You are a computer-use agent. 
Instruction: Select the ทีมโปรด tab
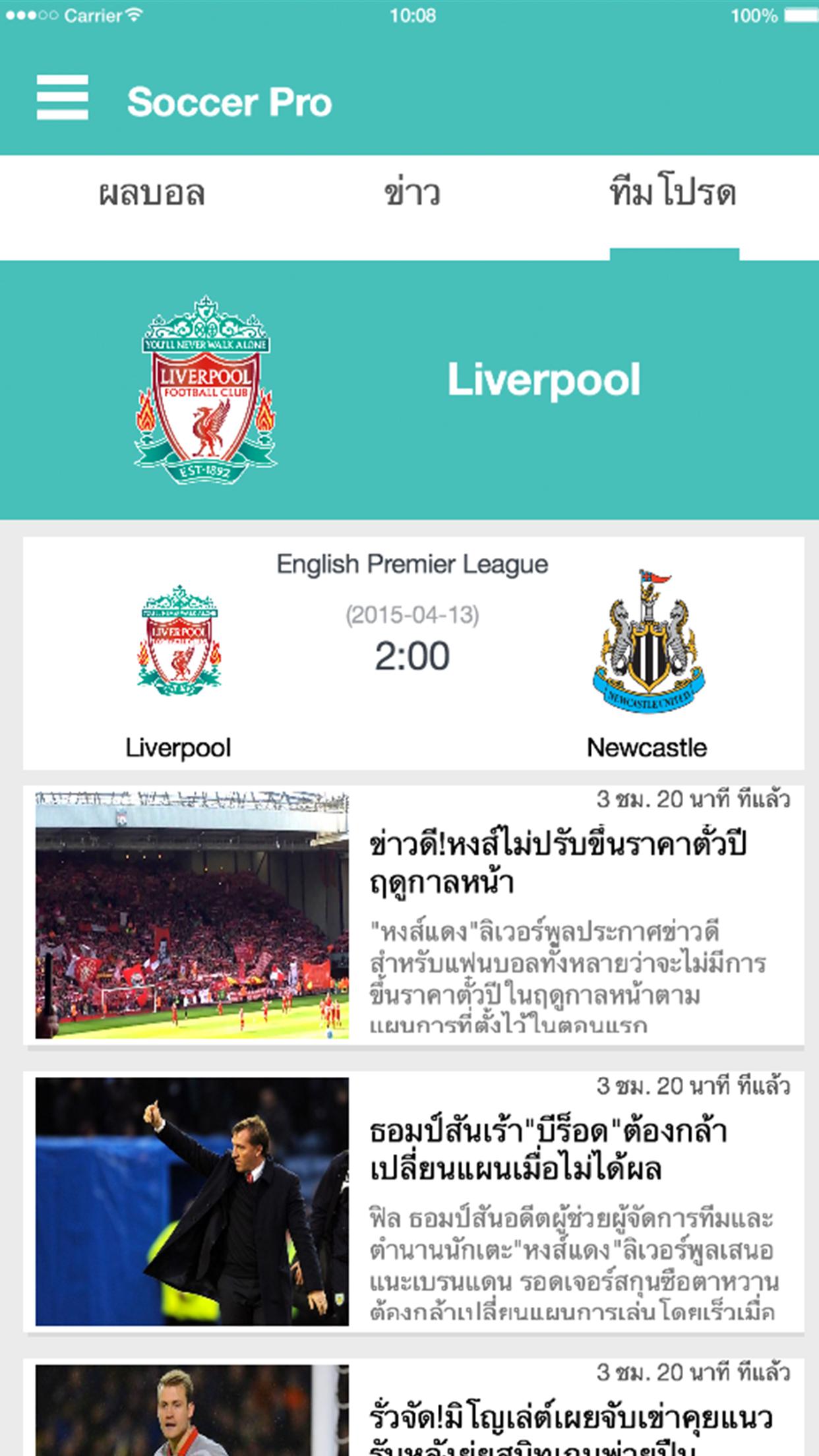tap(673, 195)
